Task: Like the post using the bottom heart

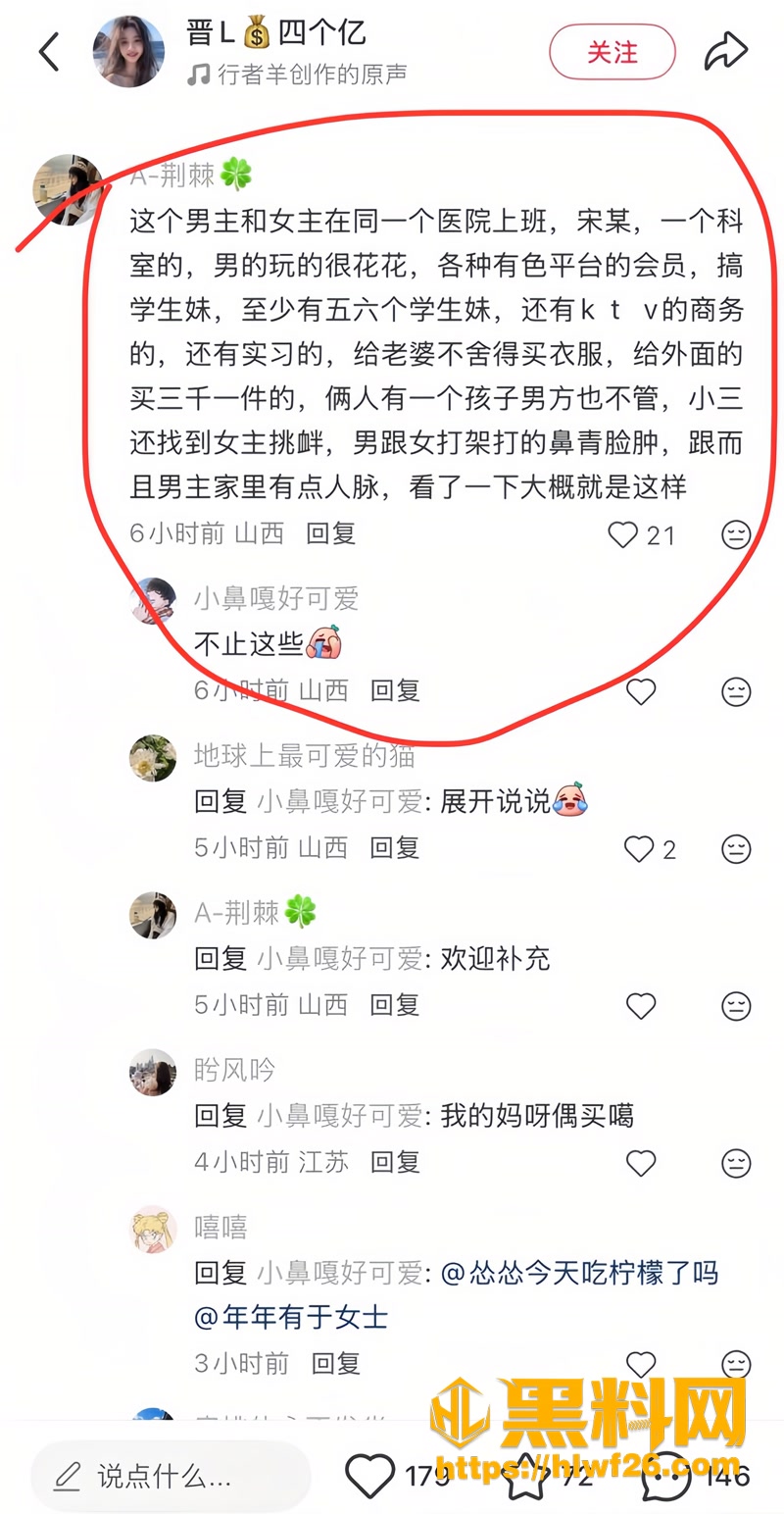Action: tap(370, 1476)
